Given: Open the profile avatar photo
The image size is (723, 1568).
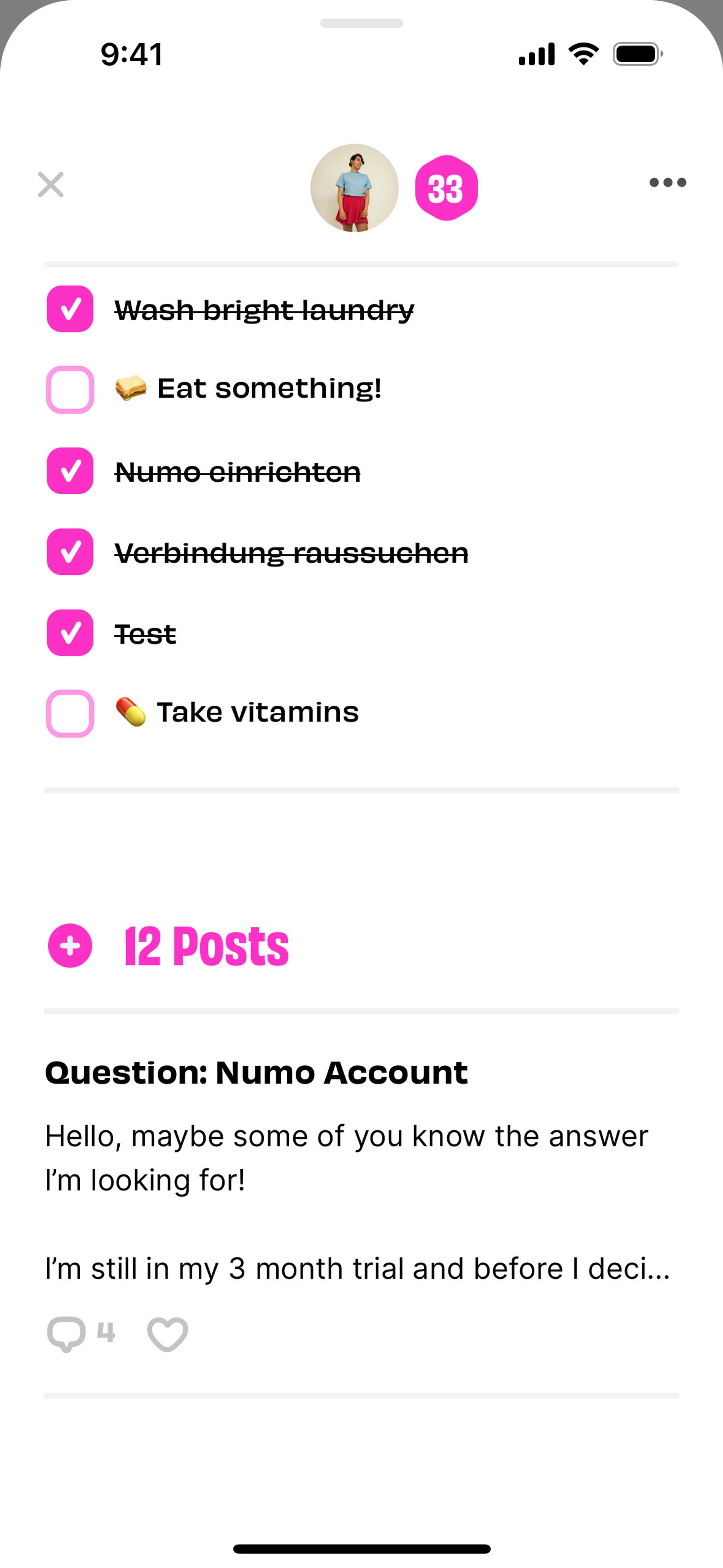Looking at the screenshot, I should click(x=354, y=188).
